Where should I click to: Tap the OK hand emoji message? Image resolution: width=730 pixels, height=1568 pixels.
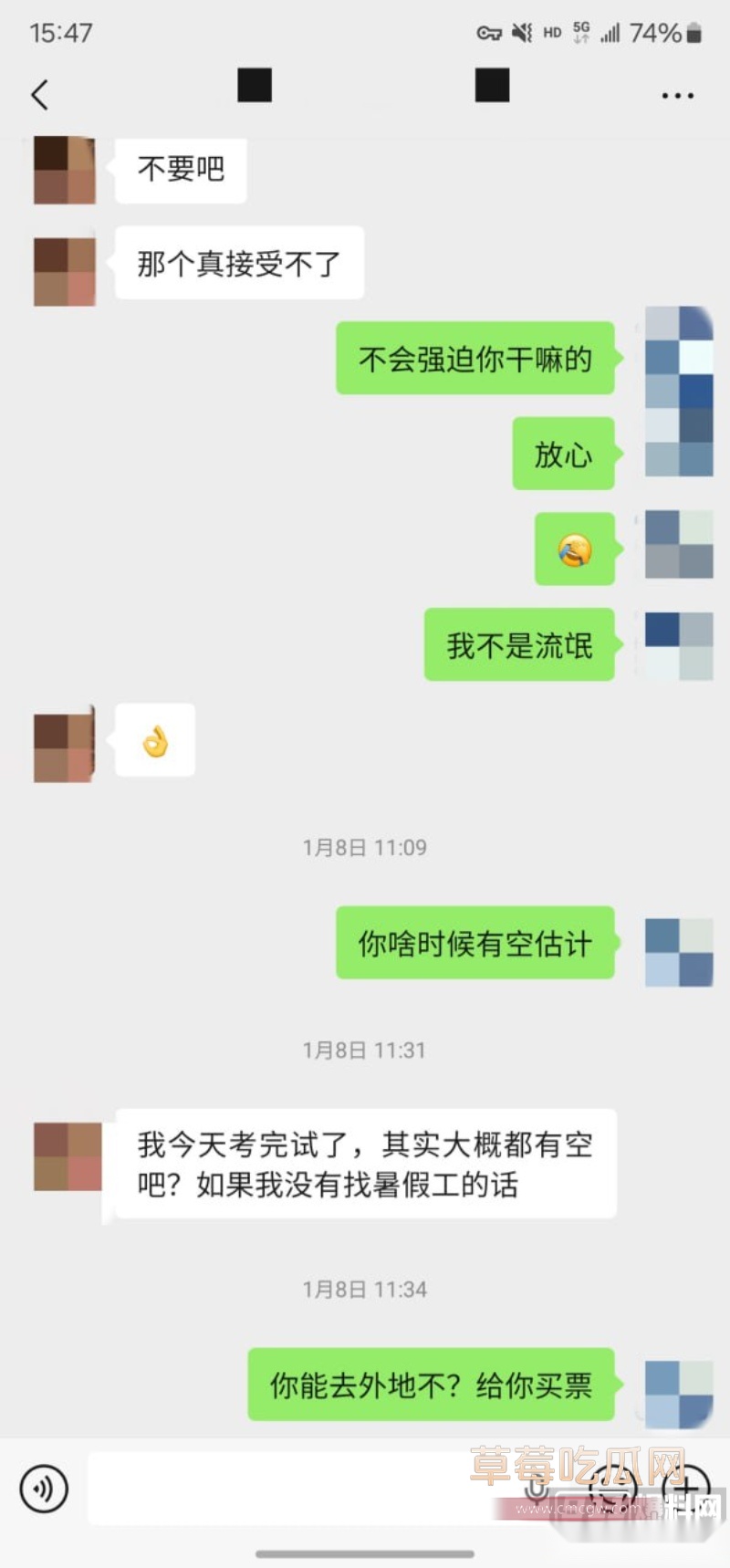pos(154,740)
